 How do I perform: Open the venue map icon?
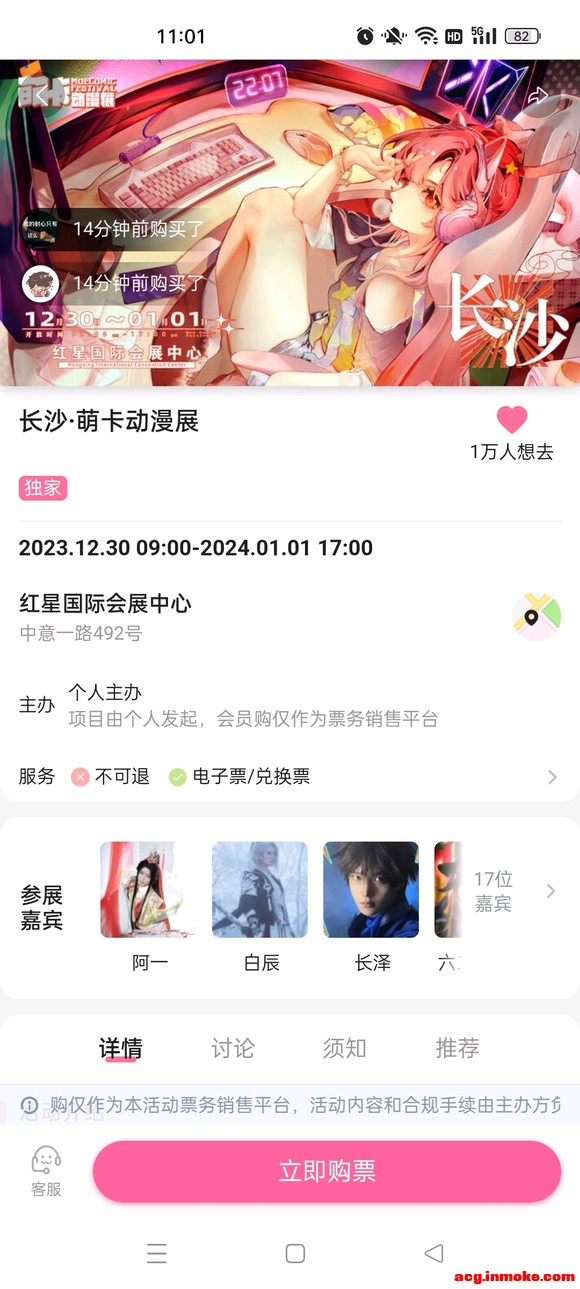(536, 617)
